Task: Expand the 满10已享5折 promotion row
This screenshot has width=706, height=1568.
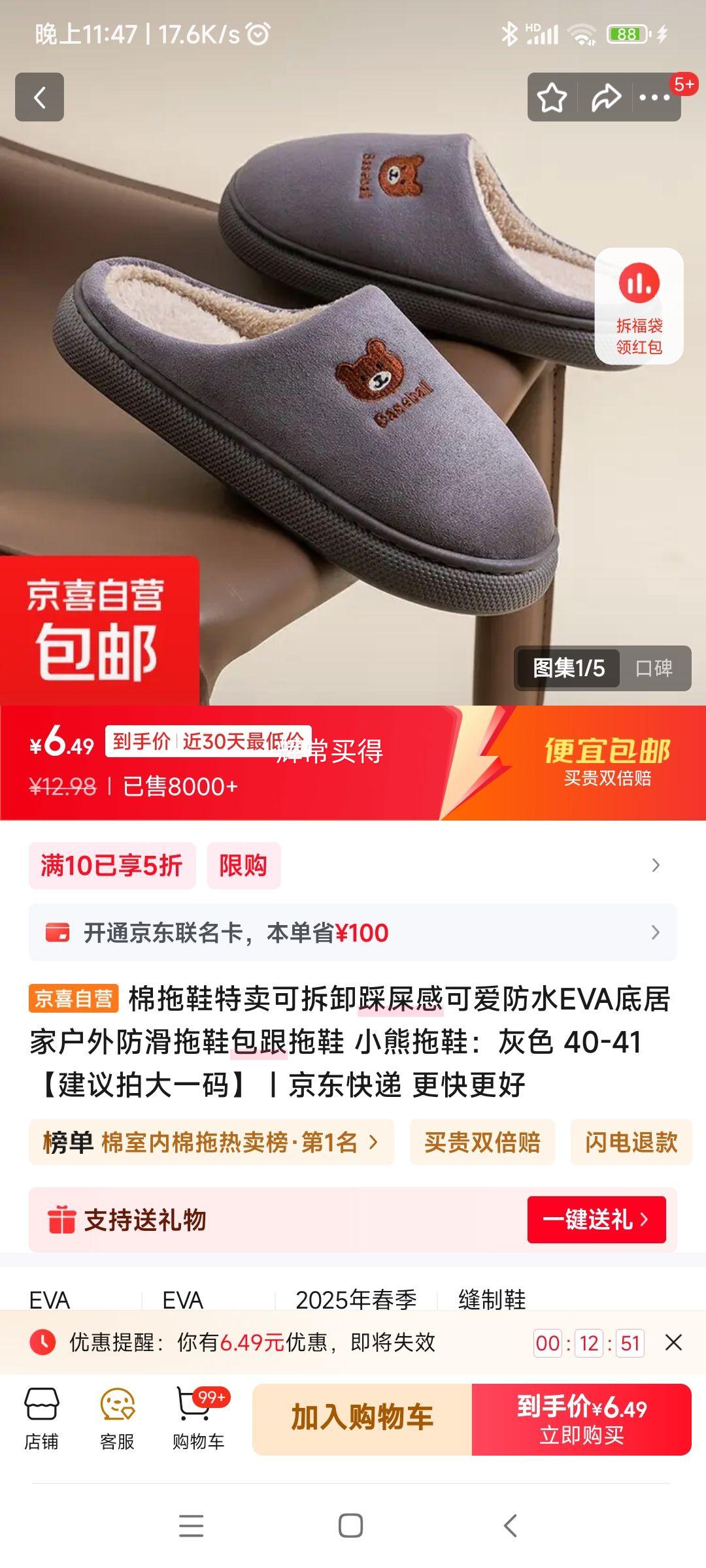Action: tap(656, 865)
